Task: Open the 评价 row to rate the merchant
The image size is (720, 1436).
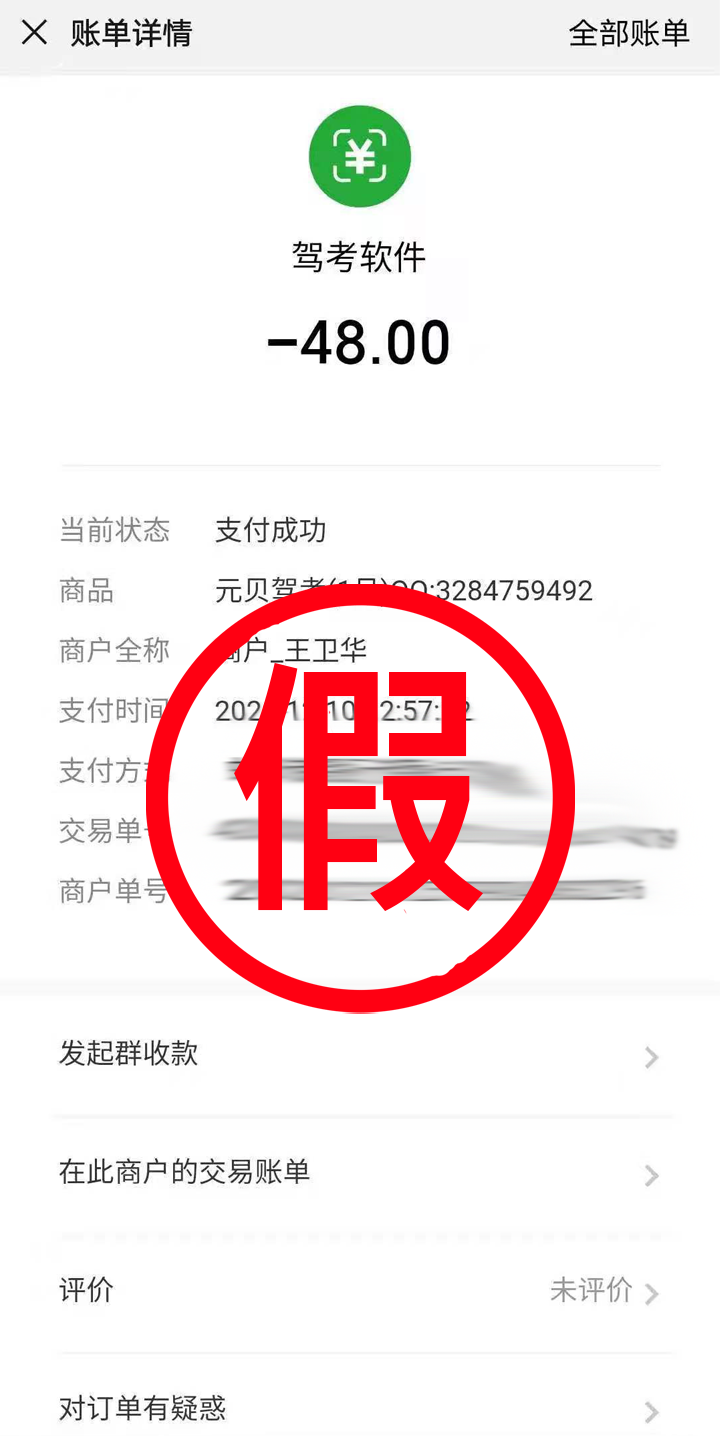Action: [360, 1291]
